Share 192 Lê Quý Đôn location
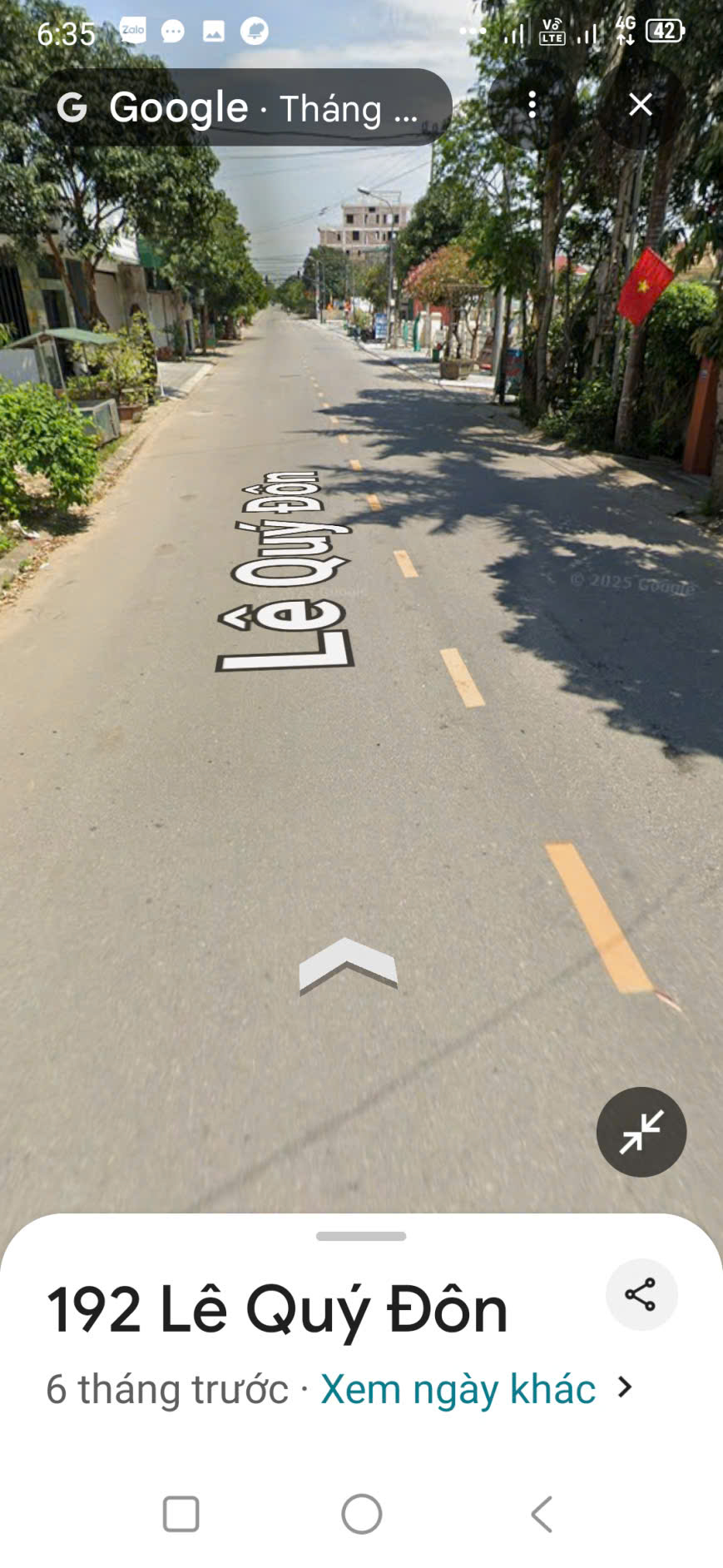The image size is (723, 1568). click(641, 1294)
